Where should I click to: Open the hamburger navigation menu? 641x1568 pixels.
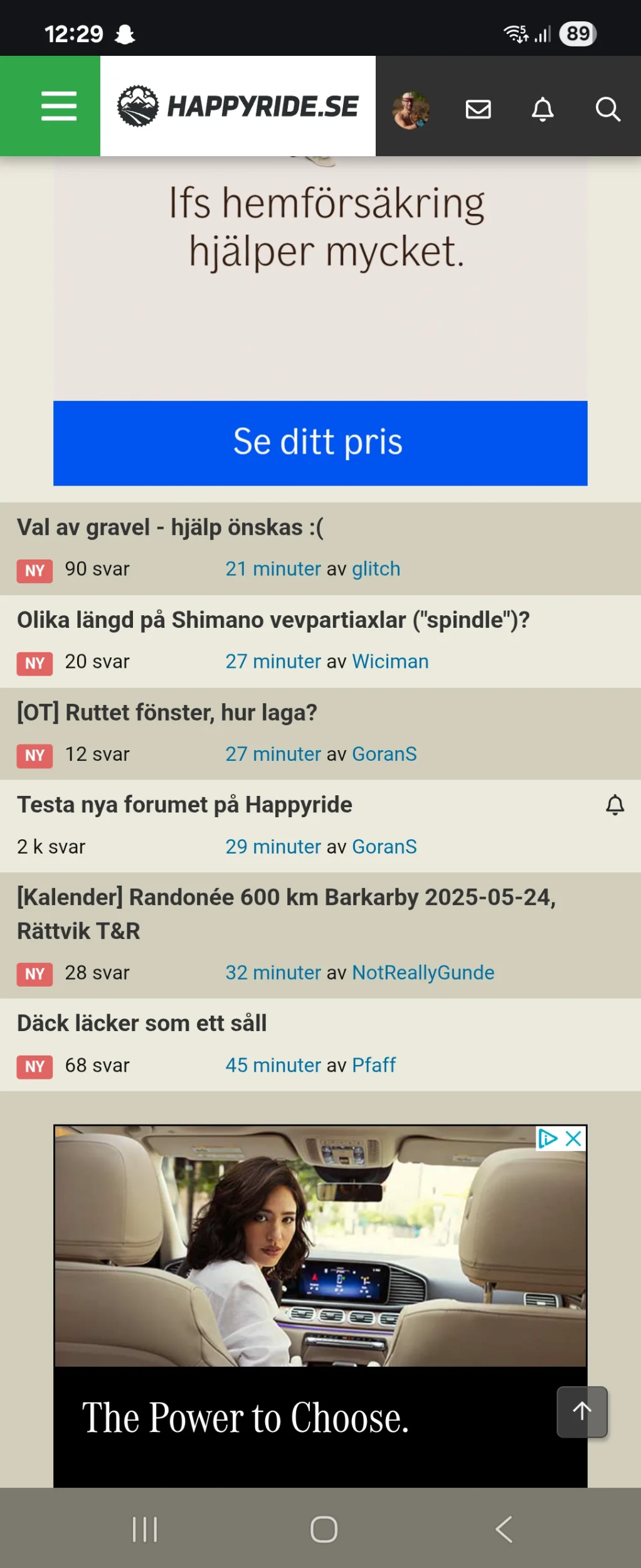point(58,105)
